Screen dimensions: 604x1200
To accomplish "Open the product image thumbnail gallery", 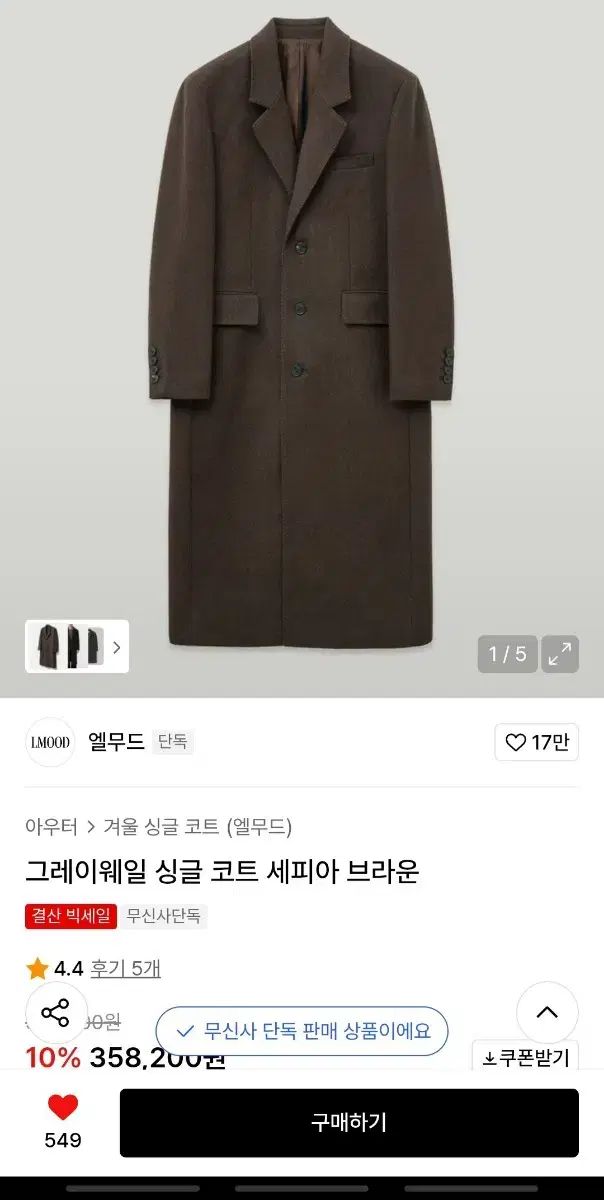I will 77,647.
